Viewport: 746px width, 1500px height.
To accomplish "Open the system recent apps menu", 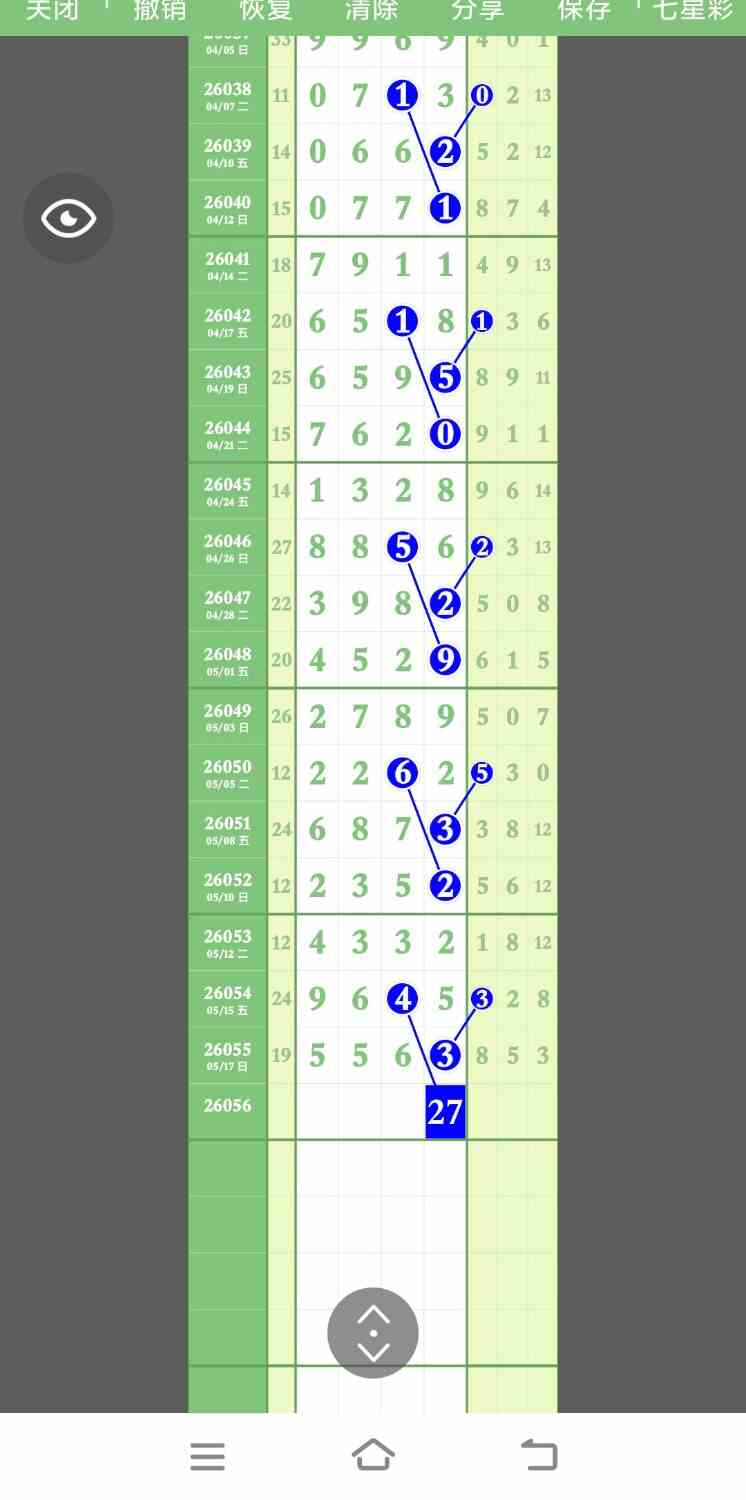I will tap(208, 1456).
